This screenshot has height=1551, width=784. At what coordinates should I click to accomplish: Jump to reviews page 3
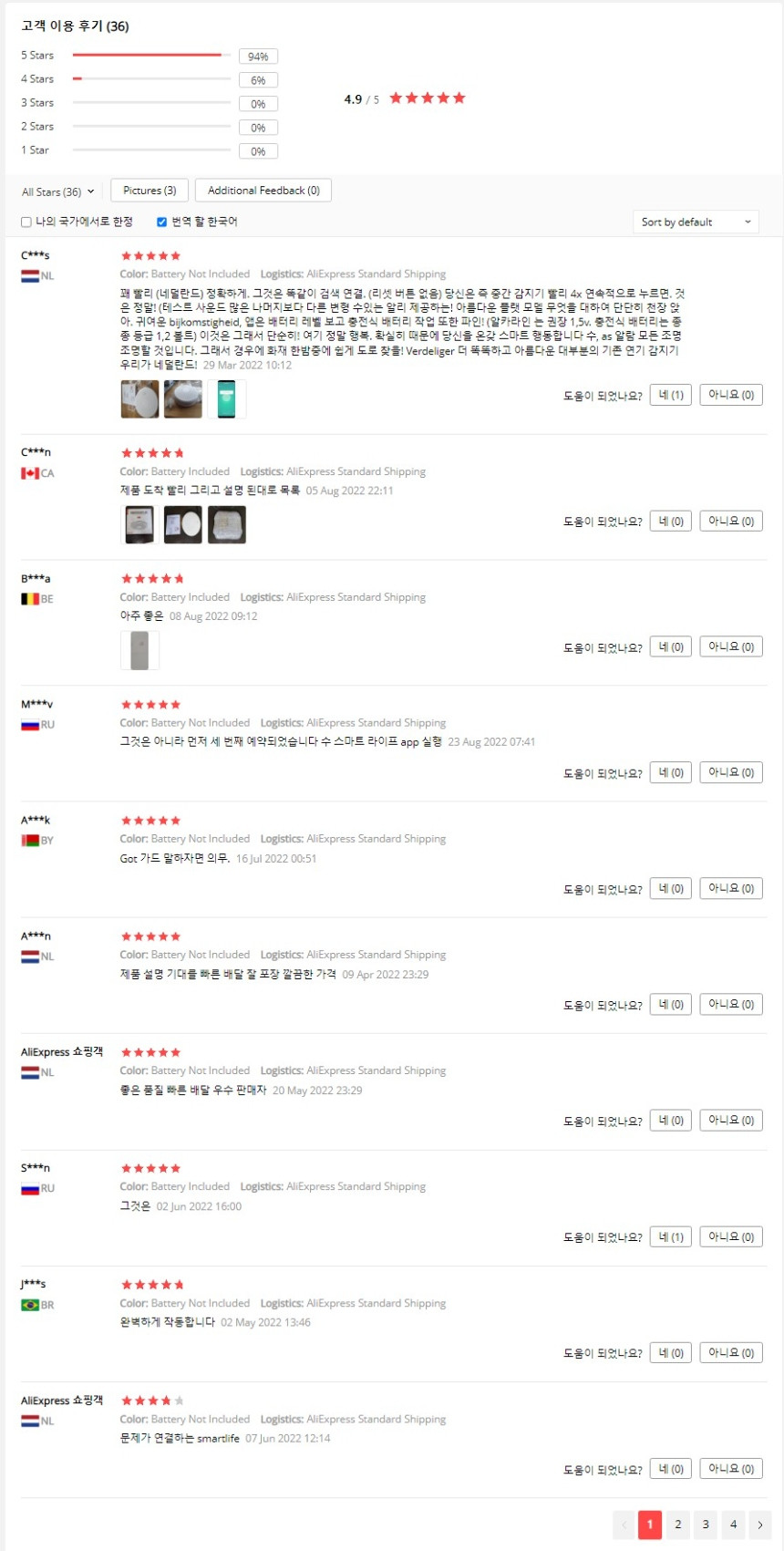pyautogui.click(x=706, y=1524)
